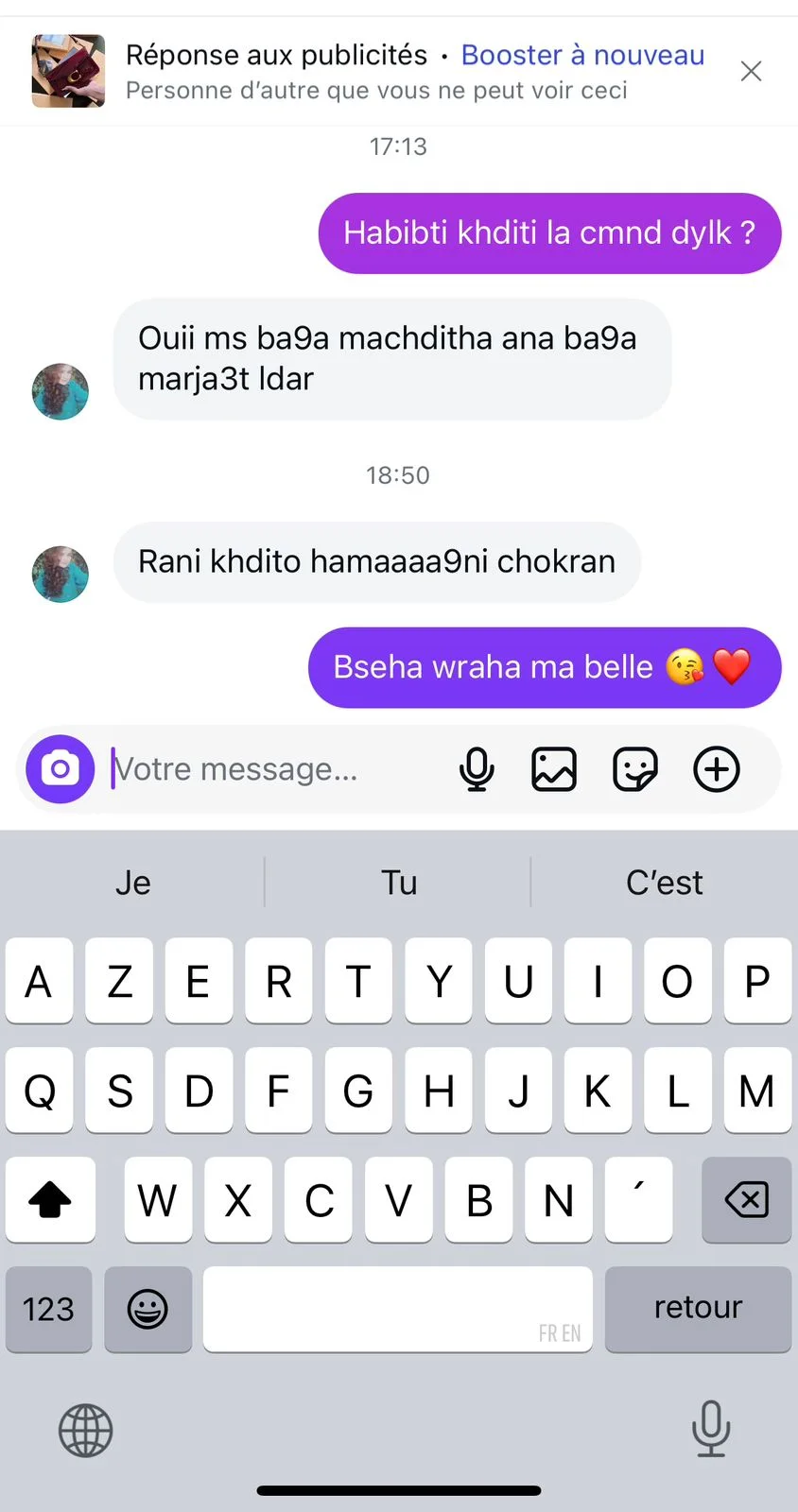This screenshot has width=798, height=1512.
Task: Dismiss the "Réponse aux publicités" banner
Action: pos(751,71)
